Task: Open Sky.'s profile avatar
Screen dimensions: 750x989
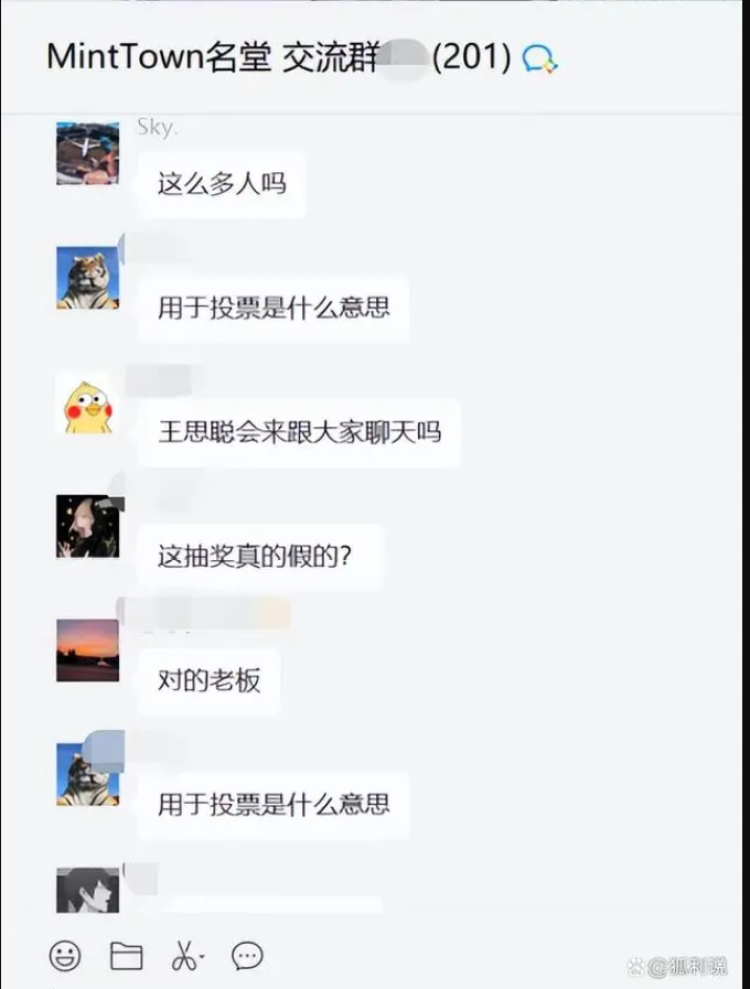Action: [x=88, y=153]
